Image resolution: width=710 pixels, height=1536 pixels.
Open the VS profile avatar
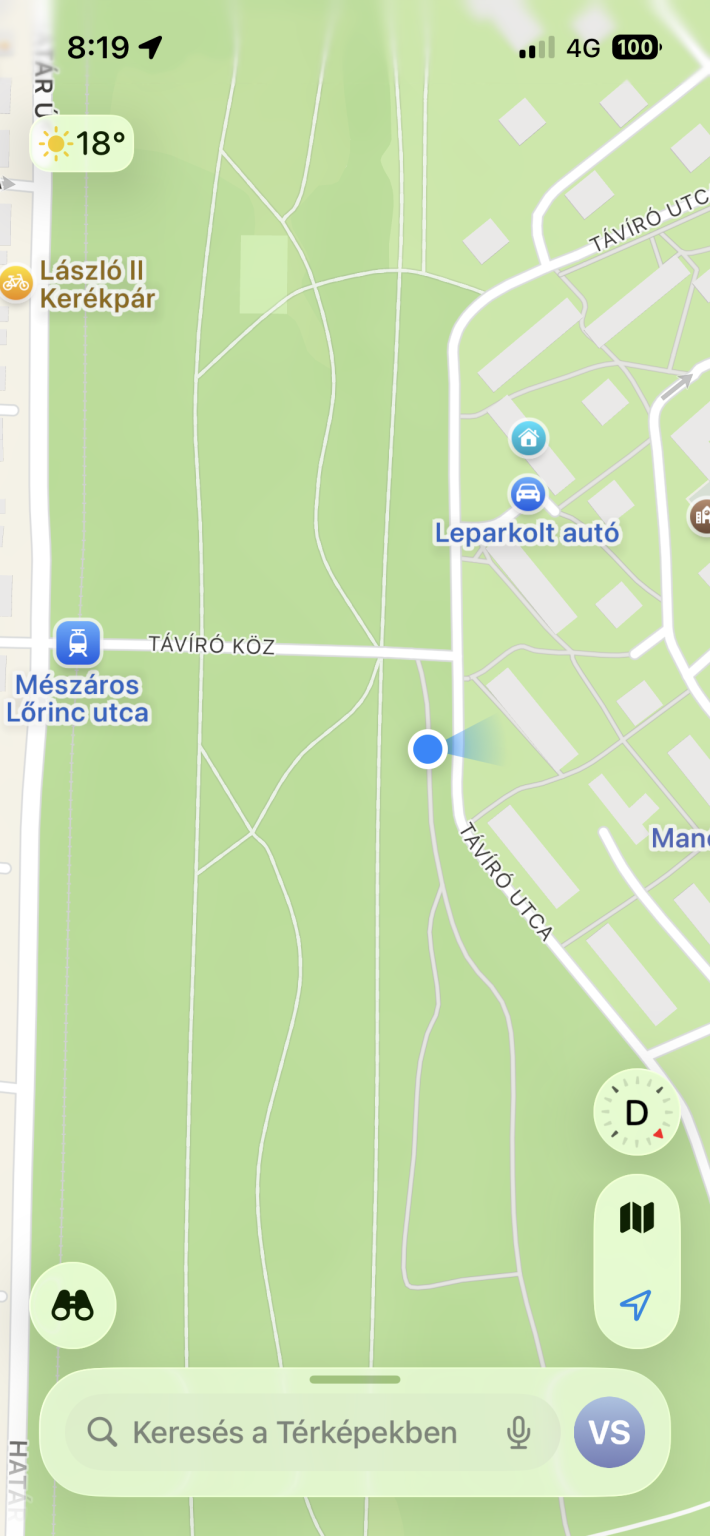click(609, 1432)
